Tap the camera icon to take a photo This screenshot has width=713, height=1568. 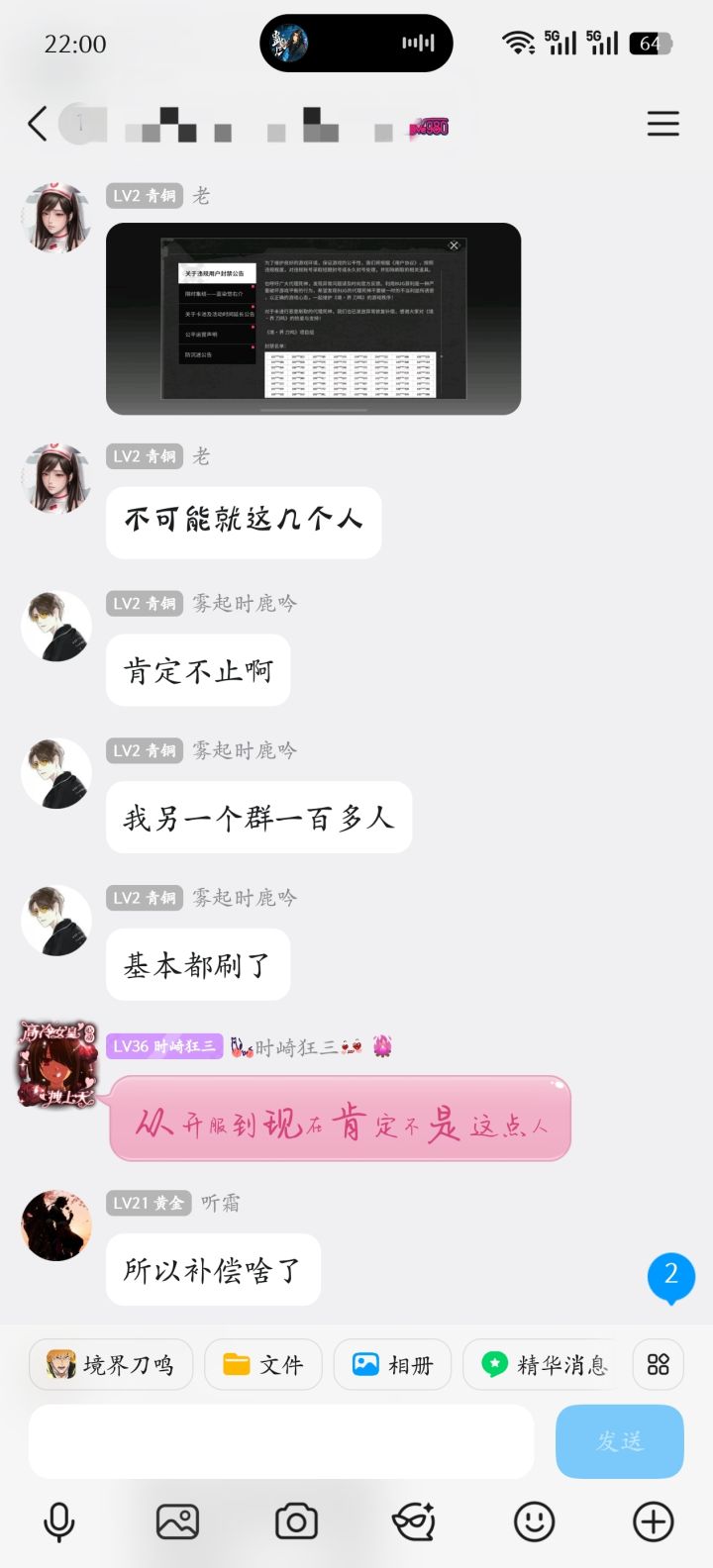point(295,1521)
